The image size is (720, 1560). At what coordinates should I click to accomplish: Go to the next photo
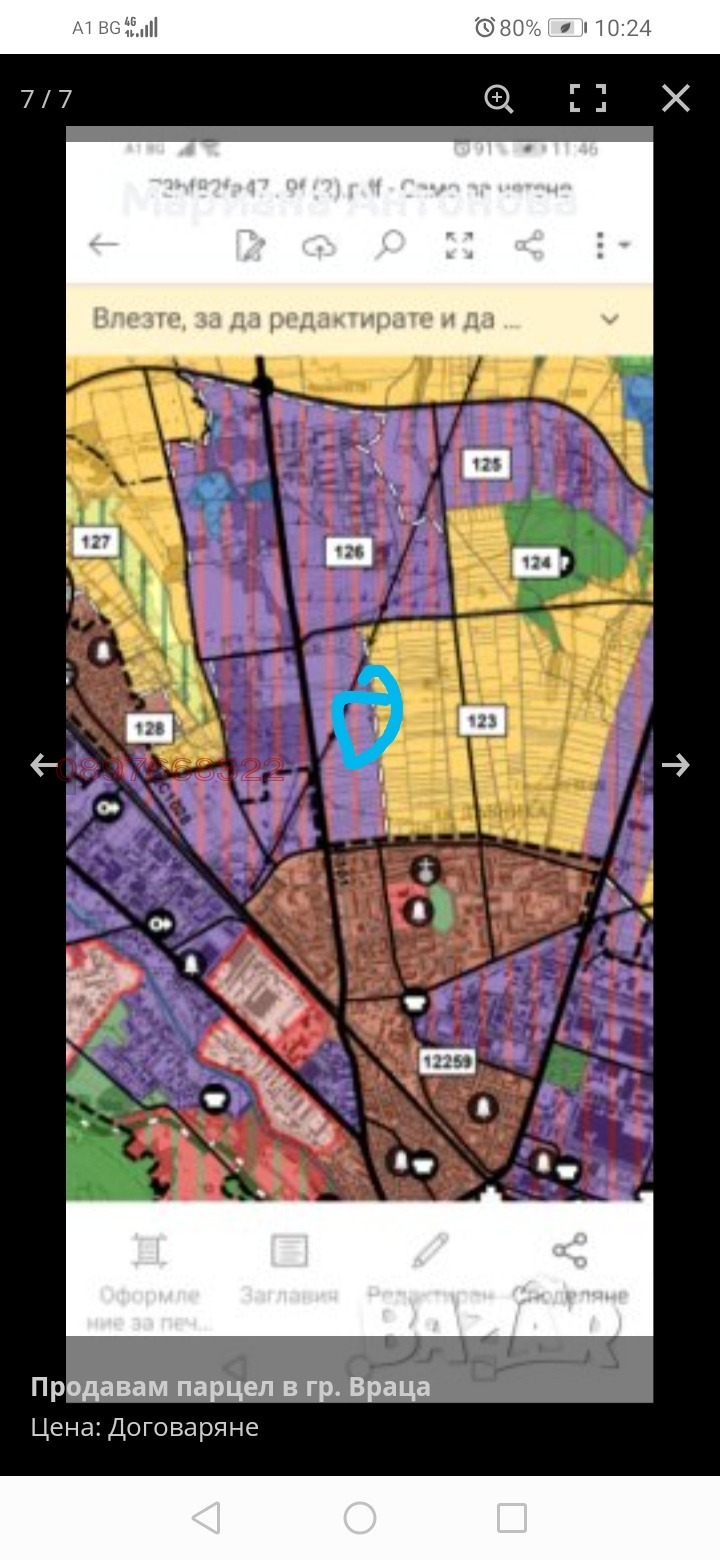pyautogui.click(x=676, y=765)
